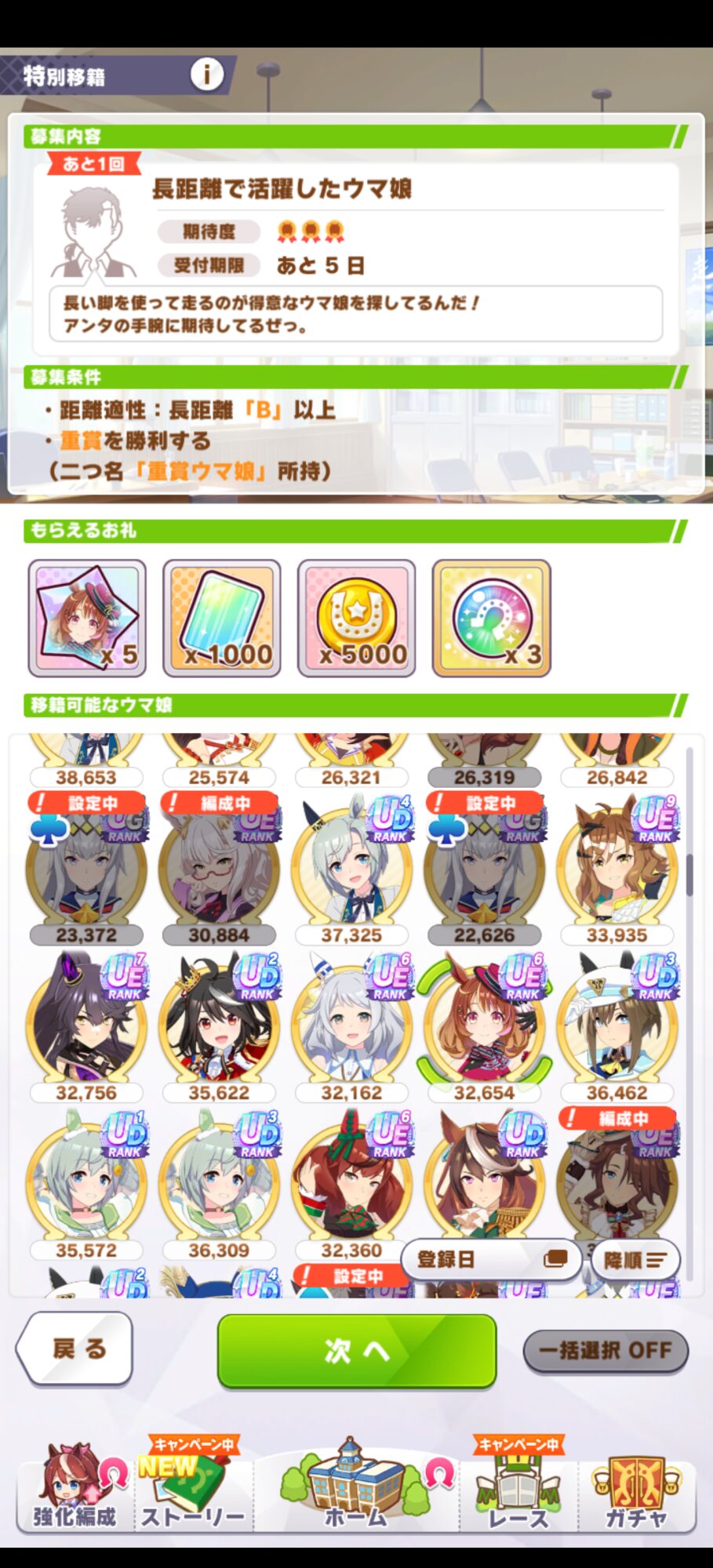Toggle 一括選択 OFF button
Viewport: 713px width, 1568px height.
[606, 1350]
